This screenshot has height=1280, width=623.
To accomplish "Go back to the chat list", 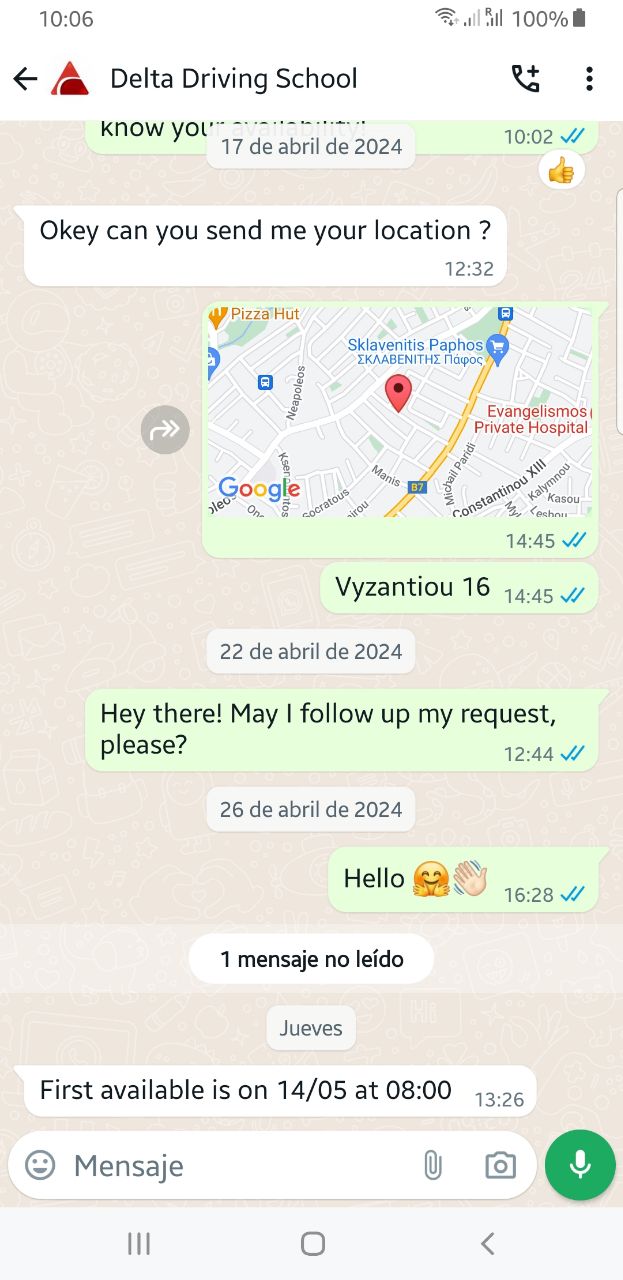I will click(25, 79).
